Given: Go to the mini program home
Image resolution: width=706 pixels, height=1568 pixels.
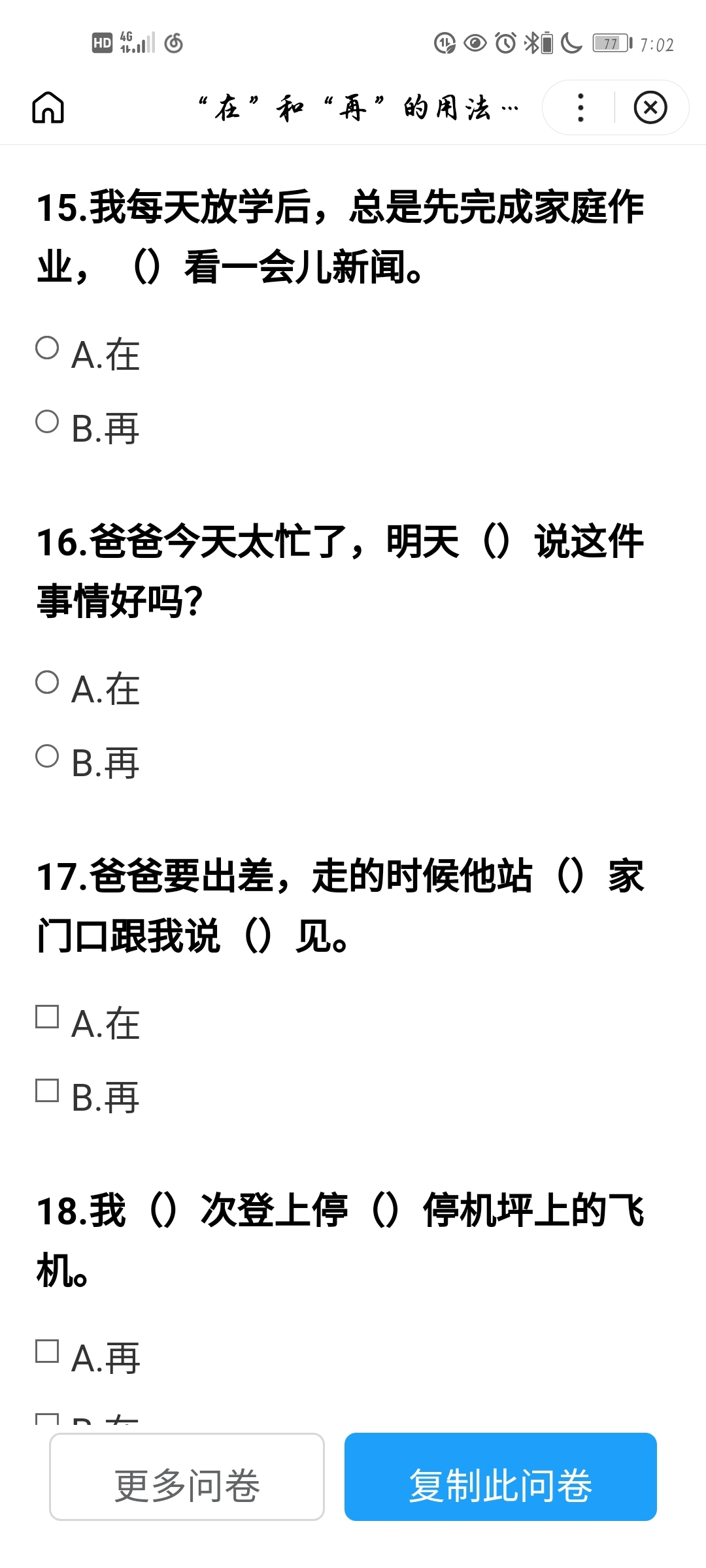Looking at the screenshot, I should (x=48, y=108).
